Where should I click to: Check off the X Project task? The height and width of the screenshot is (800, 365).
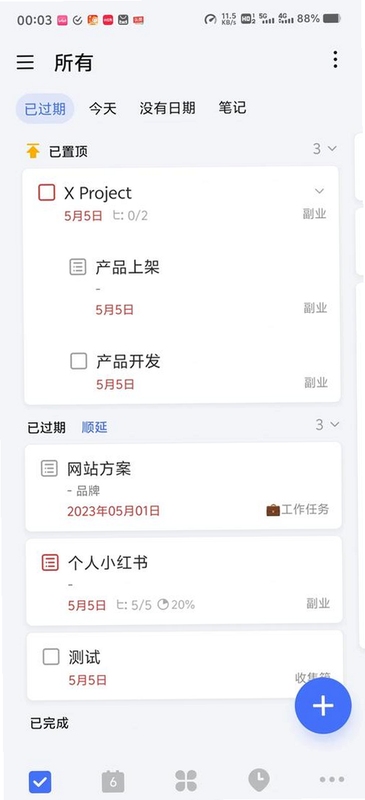(46, 193)
